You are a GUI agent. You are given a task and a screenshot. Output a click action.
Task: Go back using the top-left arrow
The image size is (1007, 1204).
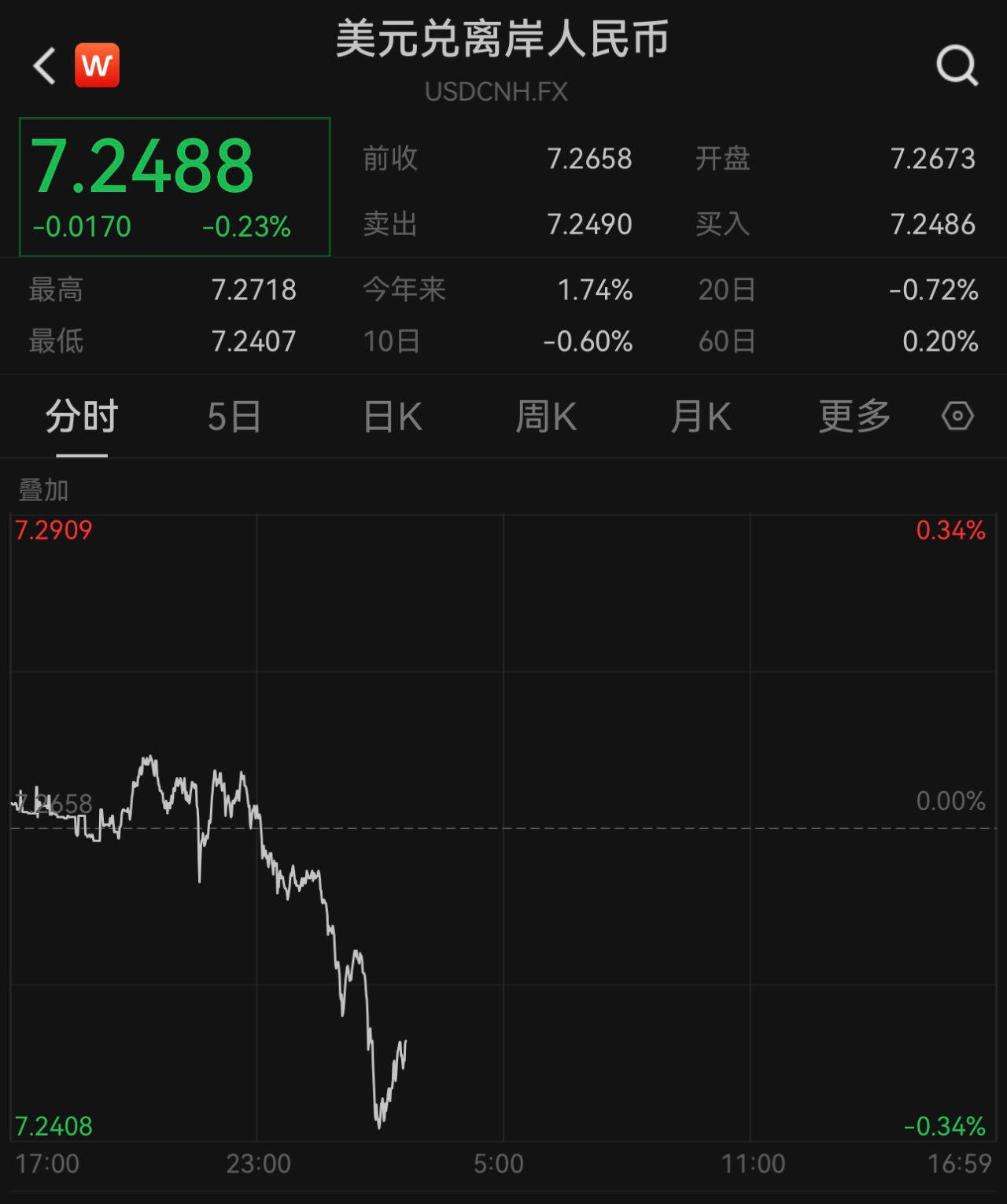[45, 65]
